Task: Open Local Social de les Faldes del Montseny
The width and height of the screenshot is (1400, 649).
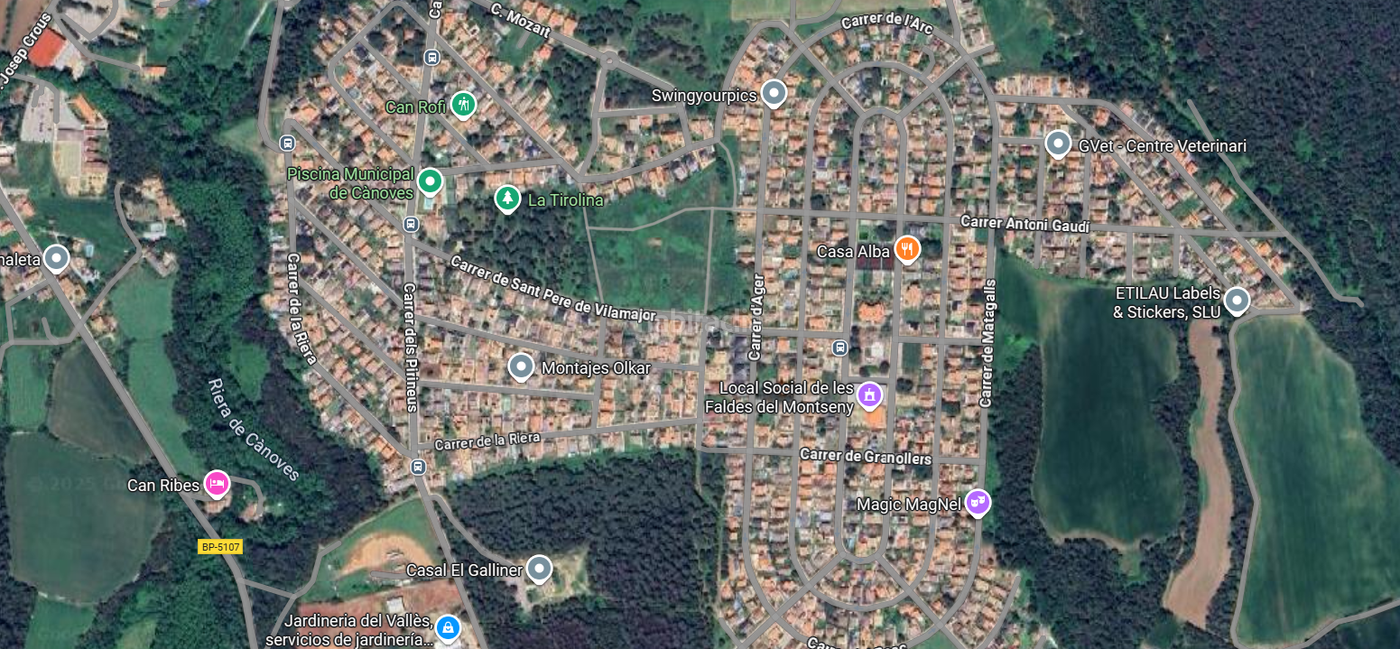Action: tap(870, 395)
